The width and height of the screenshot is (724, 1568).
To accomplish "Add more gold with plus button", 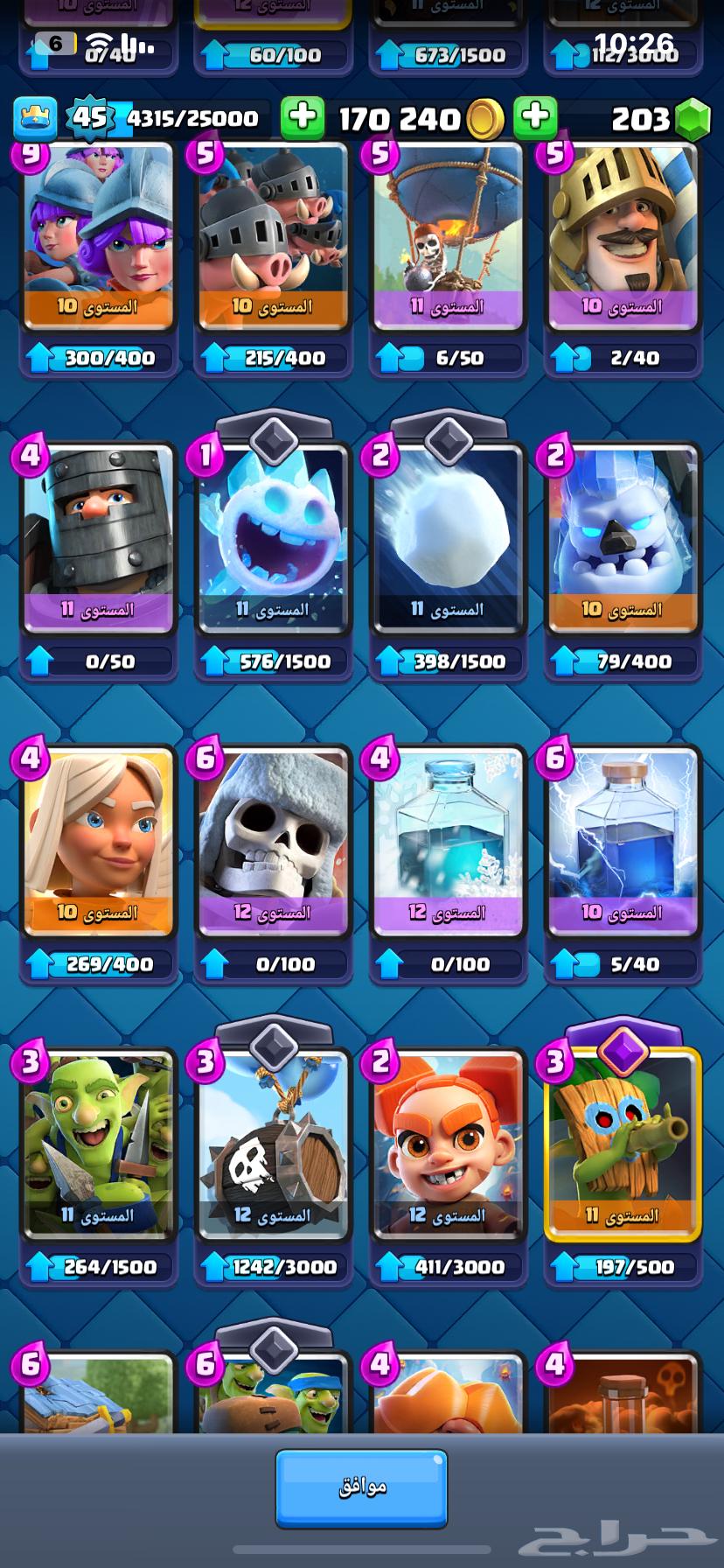I will tap(303, 117).
